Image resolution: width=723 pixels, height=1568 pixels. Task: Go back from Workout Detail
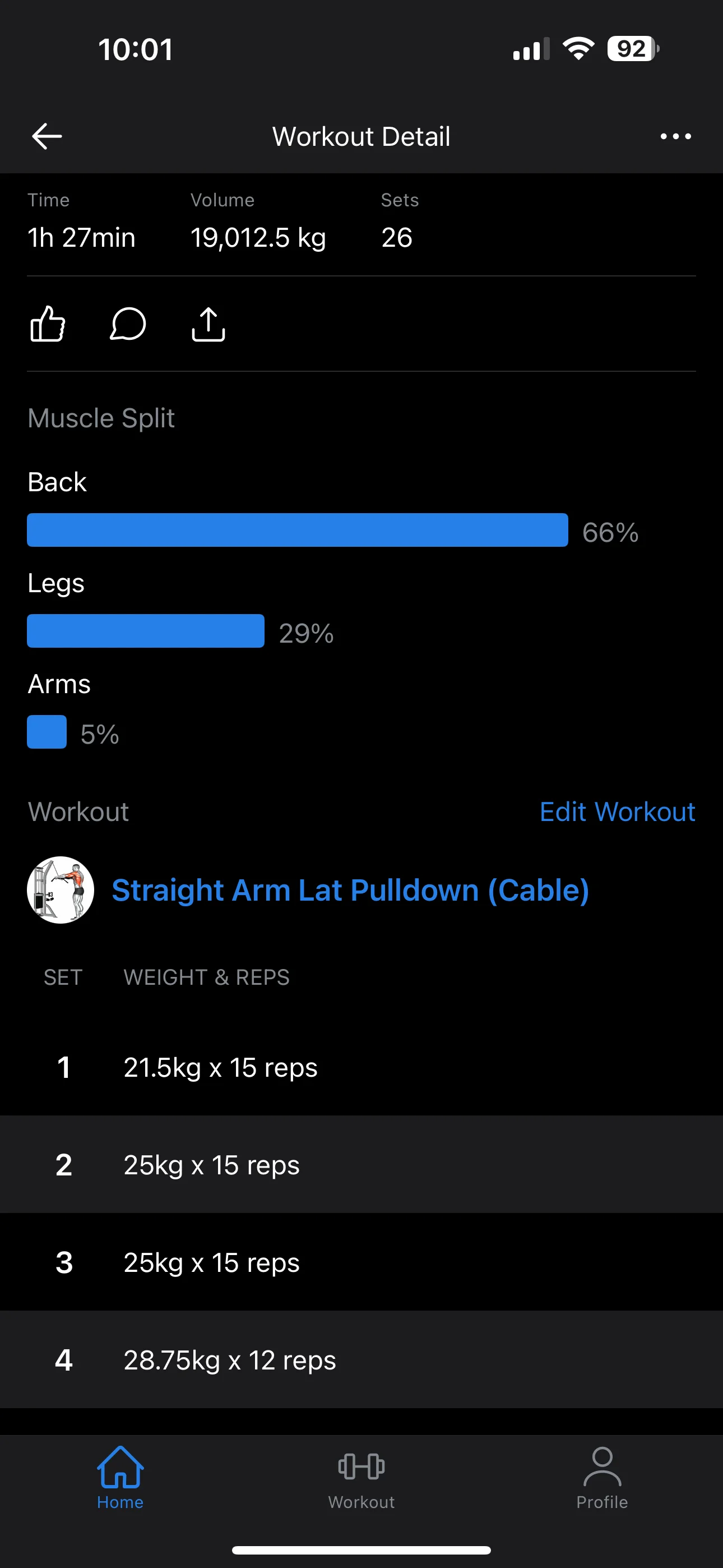(47, 136)
